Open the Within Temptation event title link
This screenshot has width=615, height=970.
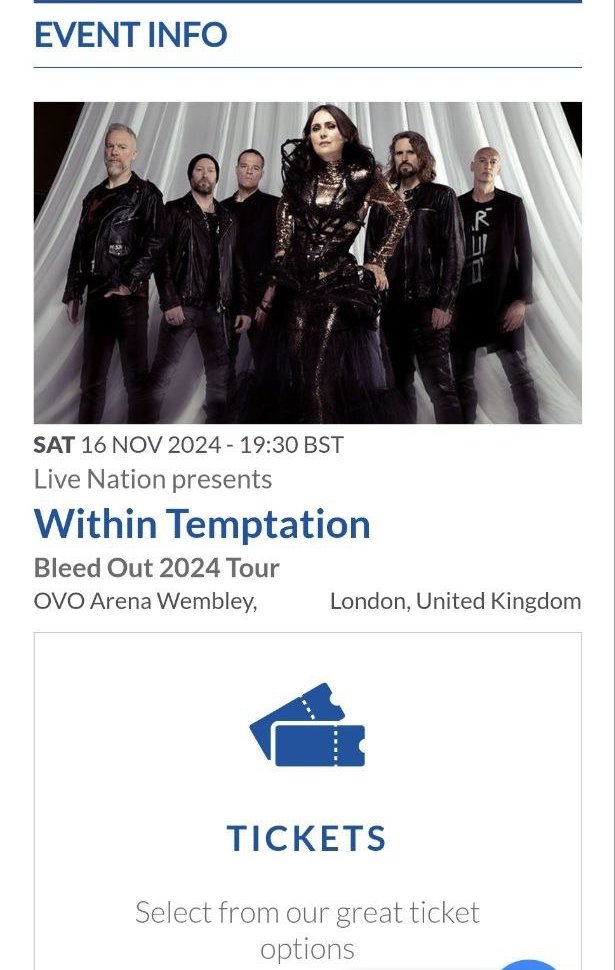pyautogui.click(x=202, y=524)
